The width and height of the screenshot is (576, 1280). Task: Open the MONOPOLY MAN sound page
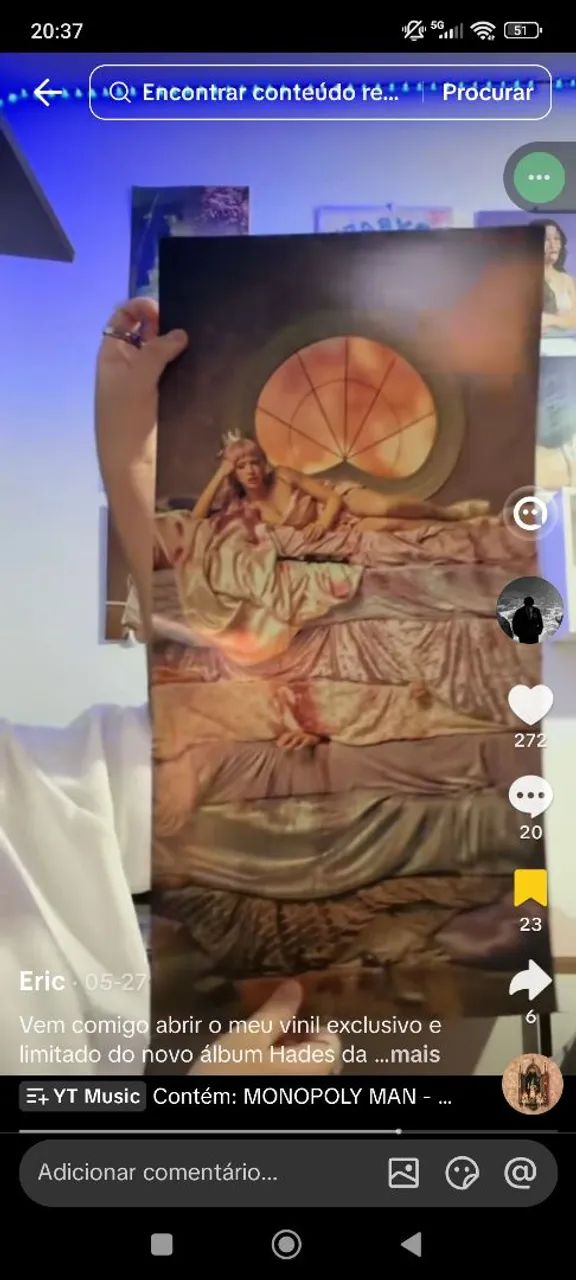(x=302, y=1096)
